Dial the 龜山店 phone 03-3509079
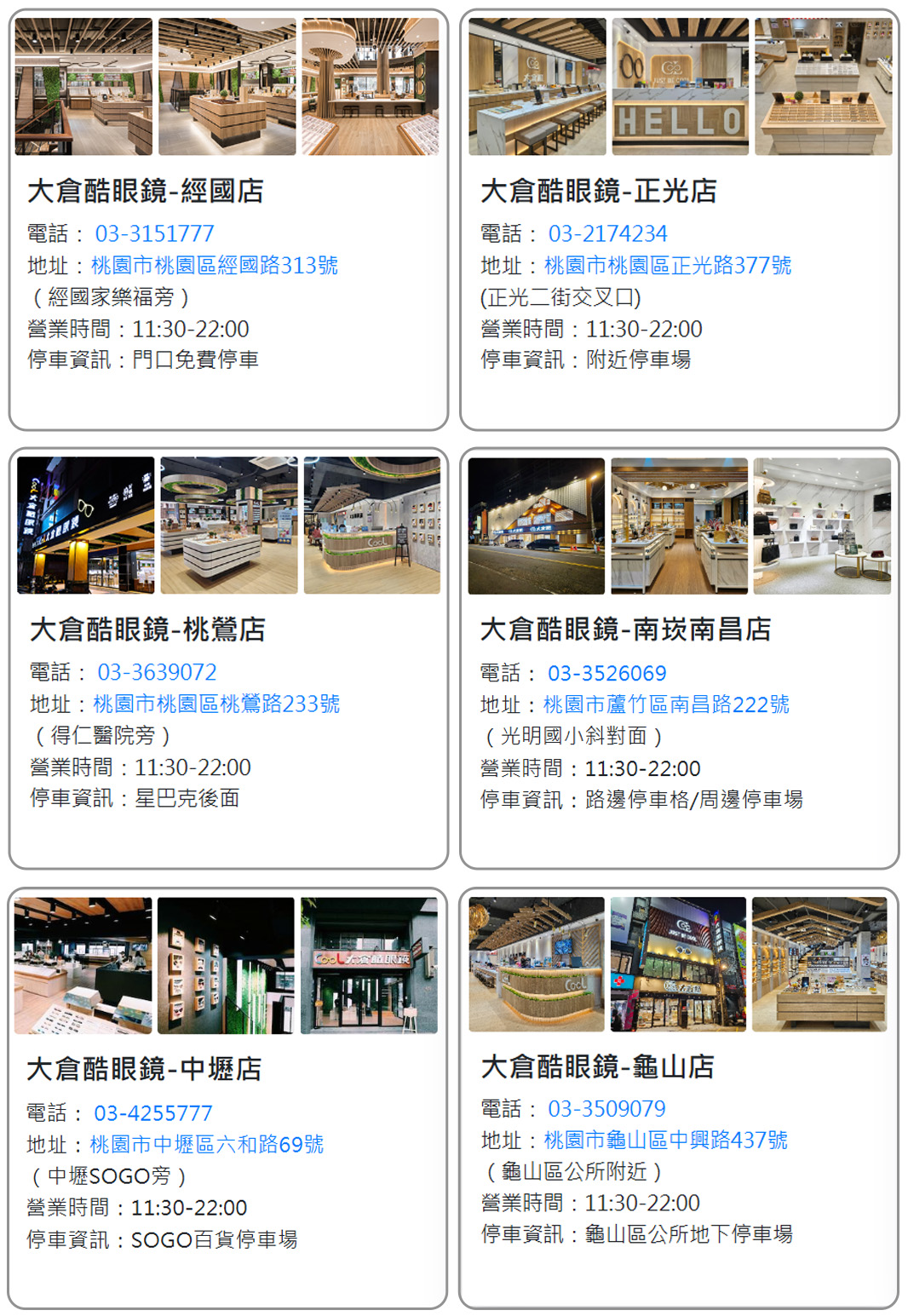This screenshot has height=1316, width=908. pos(606,1108)
